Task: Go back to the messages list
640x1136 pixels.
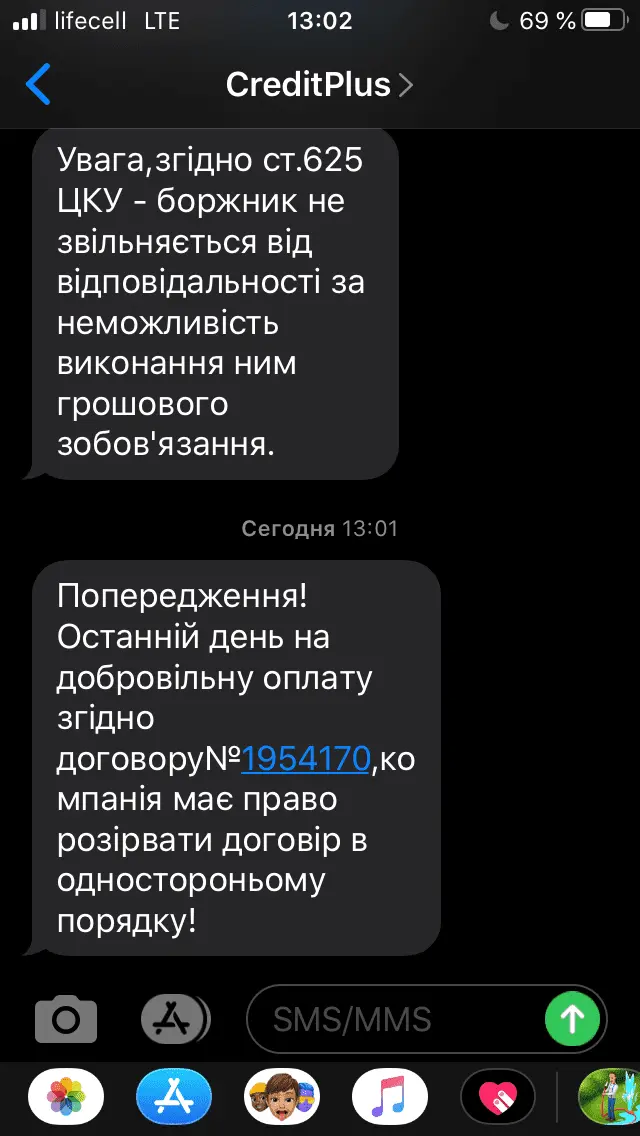Action: (38, 85)
